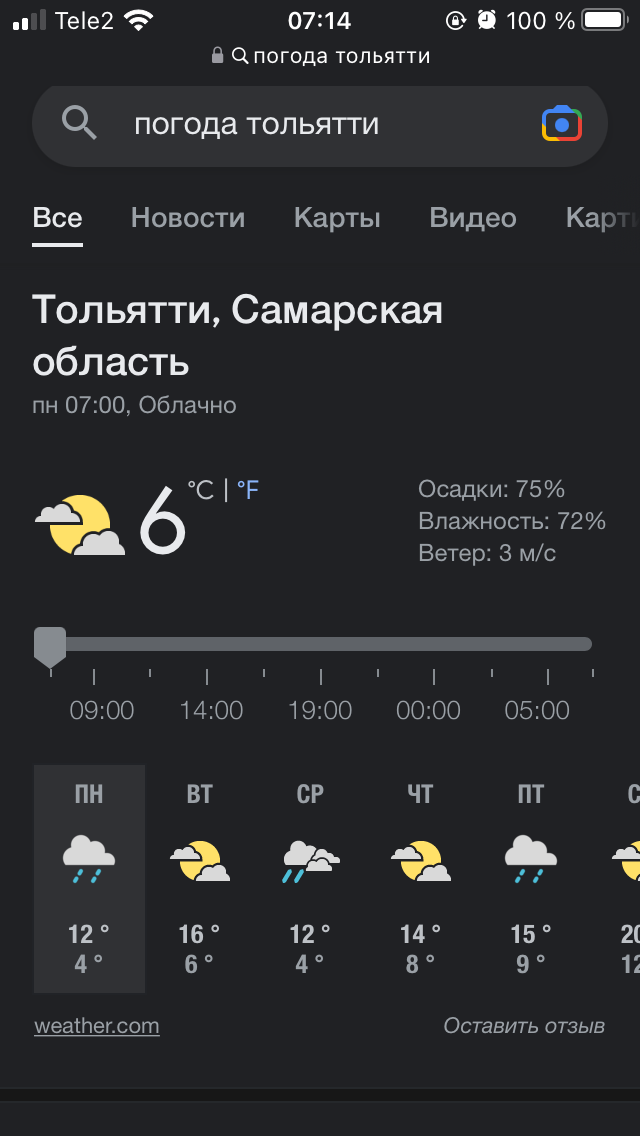Select the Все tab
This screenshot has width=640, height=1136.
click(57, 218)
